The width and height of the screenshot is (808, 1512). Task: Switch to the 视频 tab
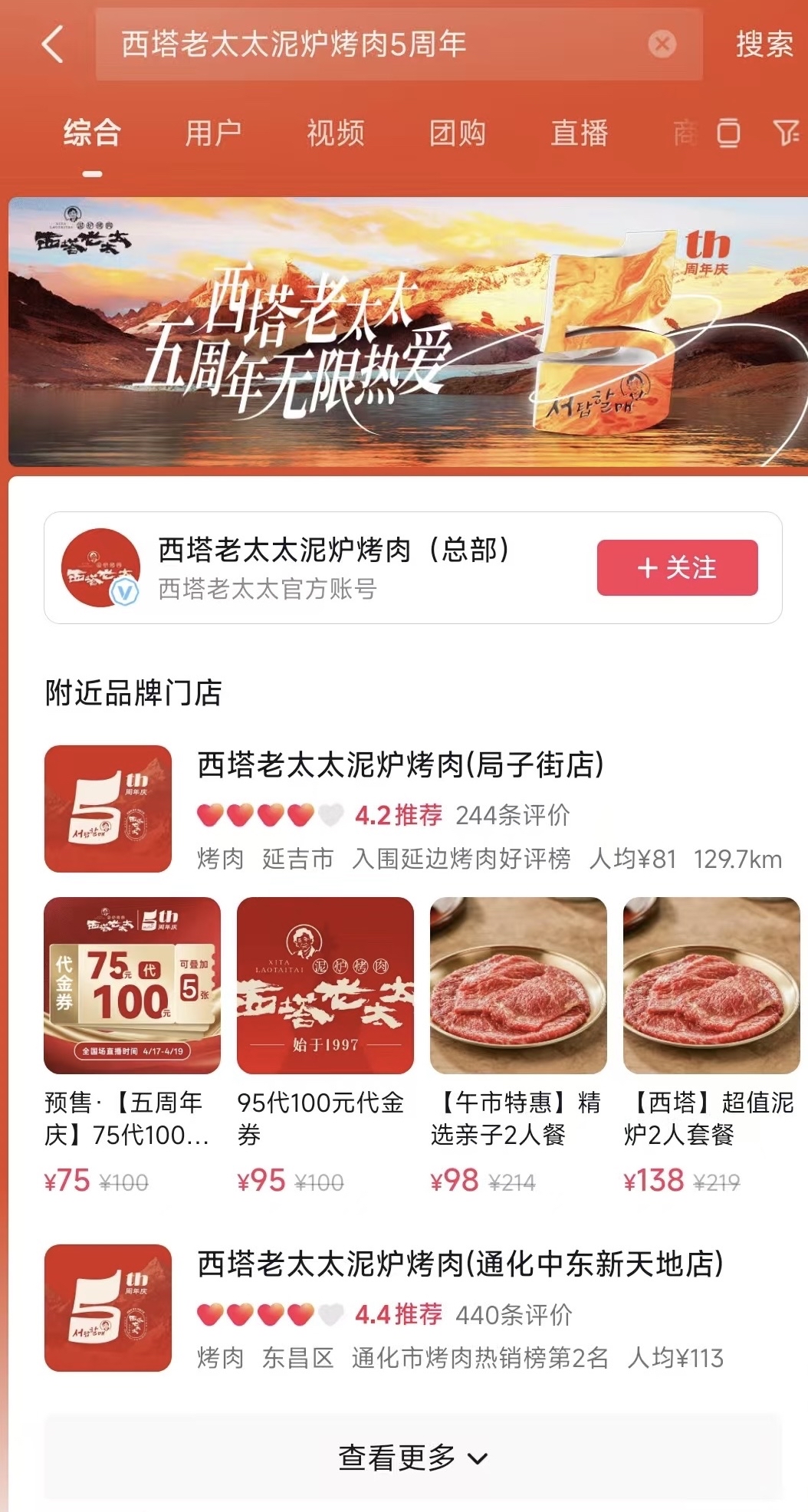335,133
